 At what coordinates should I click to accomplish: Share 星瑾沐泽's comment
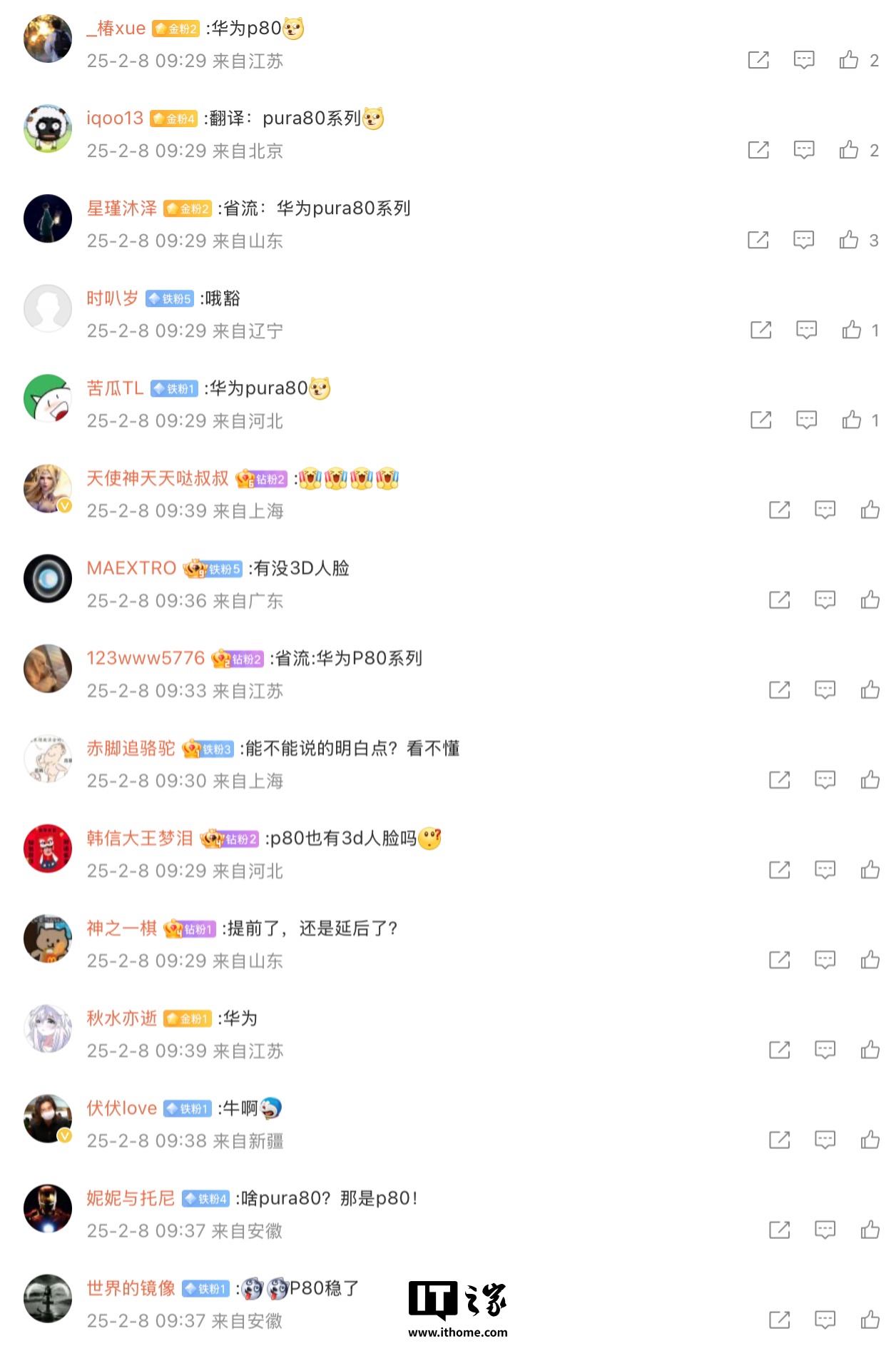tap(758, 240)
